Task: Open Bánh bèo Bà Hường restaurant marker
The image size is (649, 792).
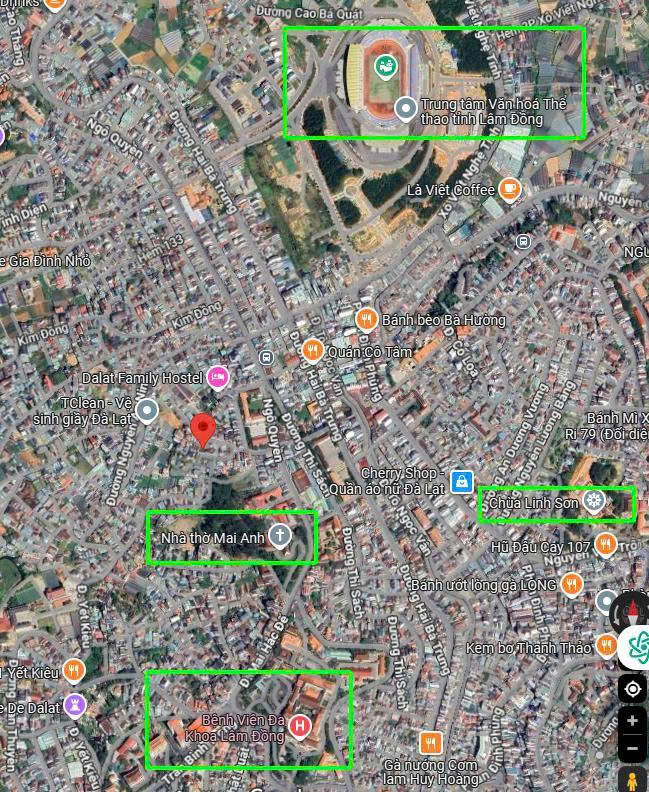Action: pyautogui.click(x=366, y=320)
